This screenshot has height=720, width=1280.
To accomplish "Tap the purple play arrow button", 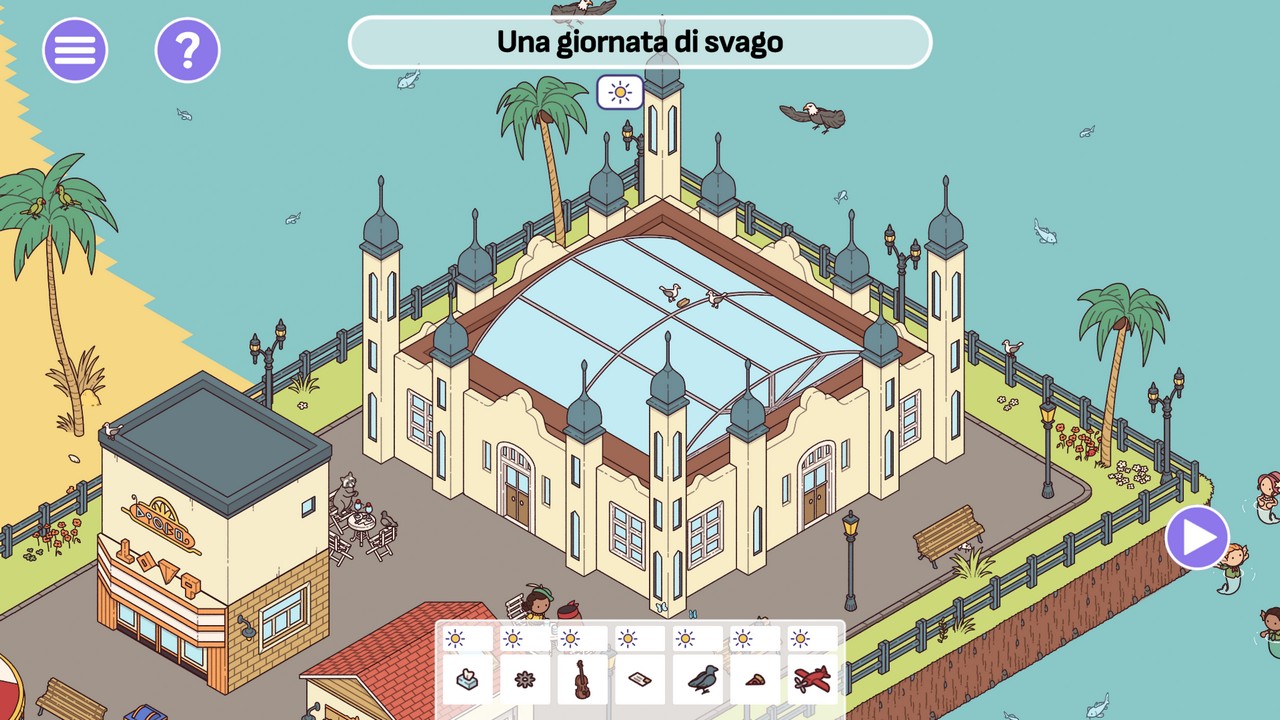I will pyautogui.click(x=1197, y=537).
